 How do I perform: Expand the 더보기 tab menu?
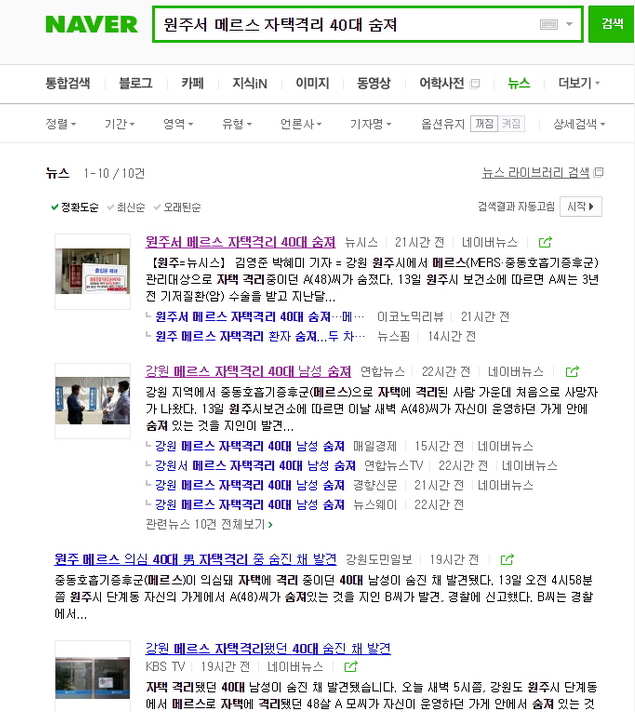click(x=578, y=83)
